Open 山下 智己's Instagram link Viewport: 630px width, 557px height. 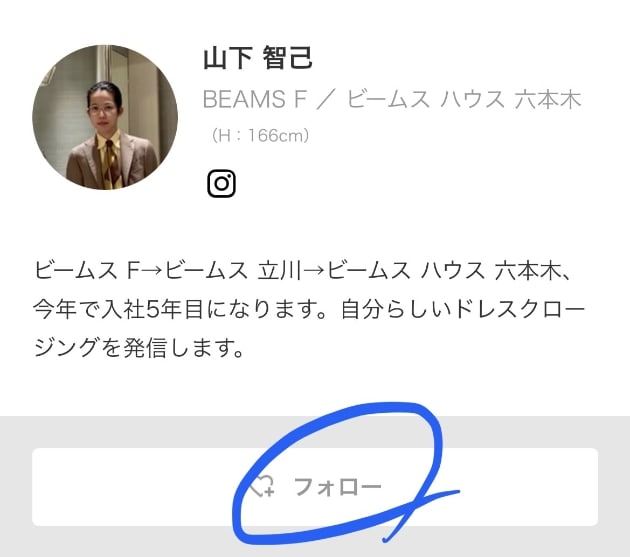coord(221,184)
